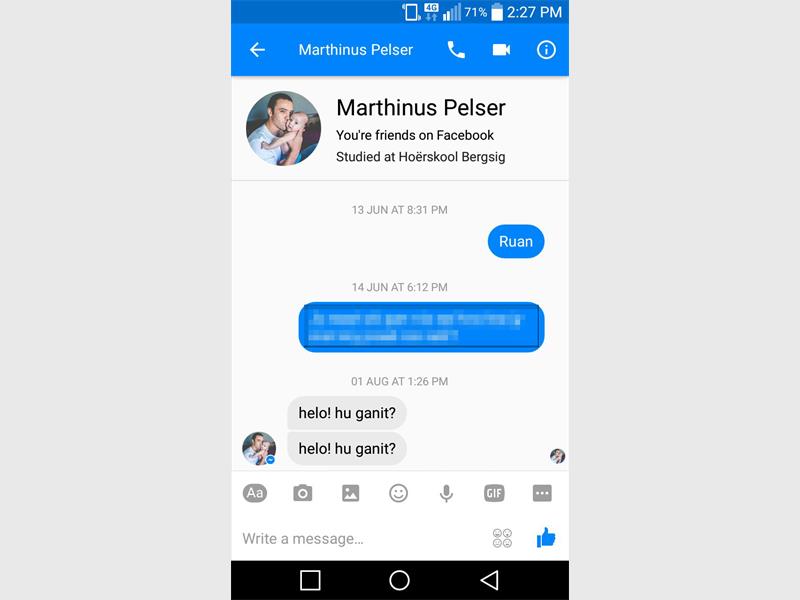Open Marthinus Pelser's profile picture
800x600 pixels.
click(283, 128)
